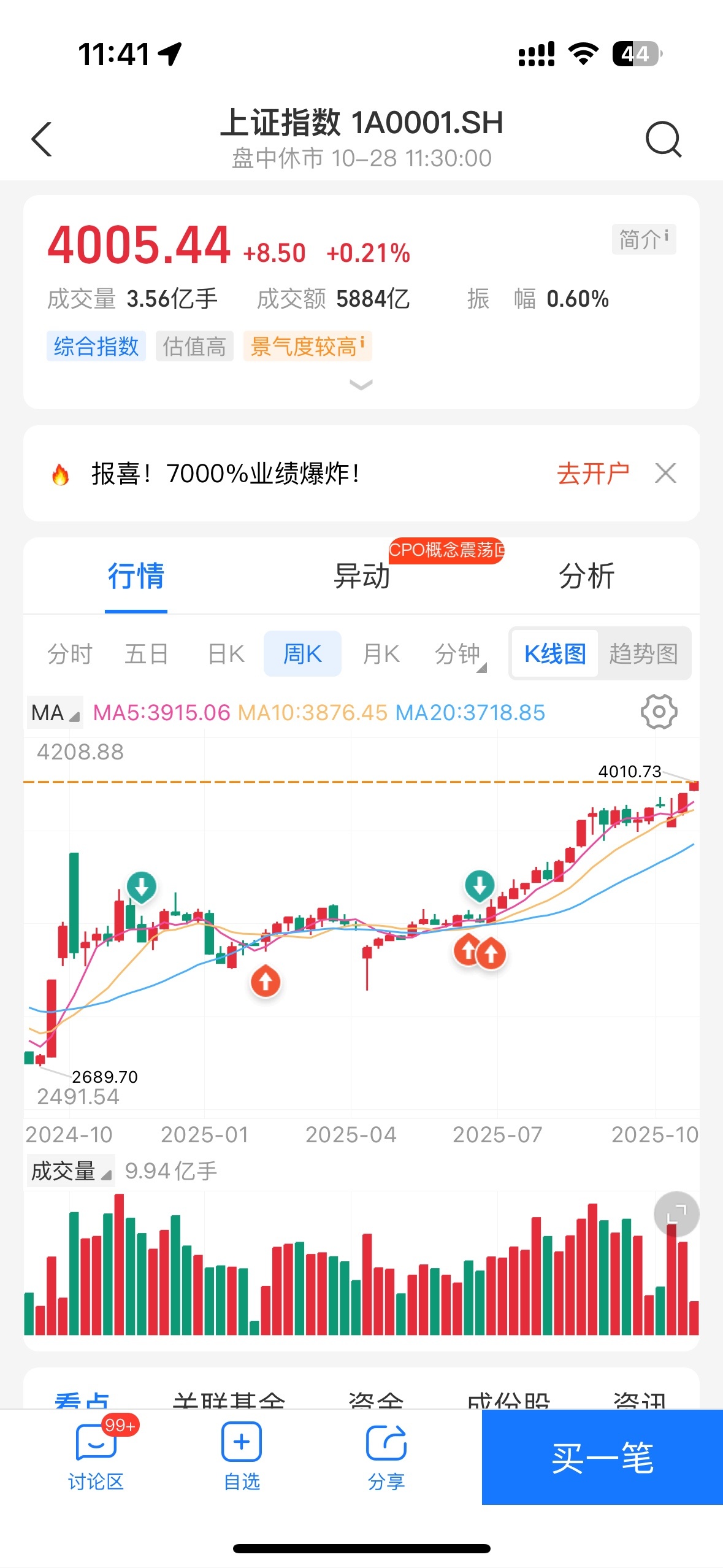Screen dimensions: 723x1568
Task: Switch to the 分析 tab
Action: pyautogui.click(x=586, y=576)
